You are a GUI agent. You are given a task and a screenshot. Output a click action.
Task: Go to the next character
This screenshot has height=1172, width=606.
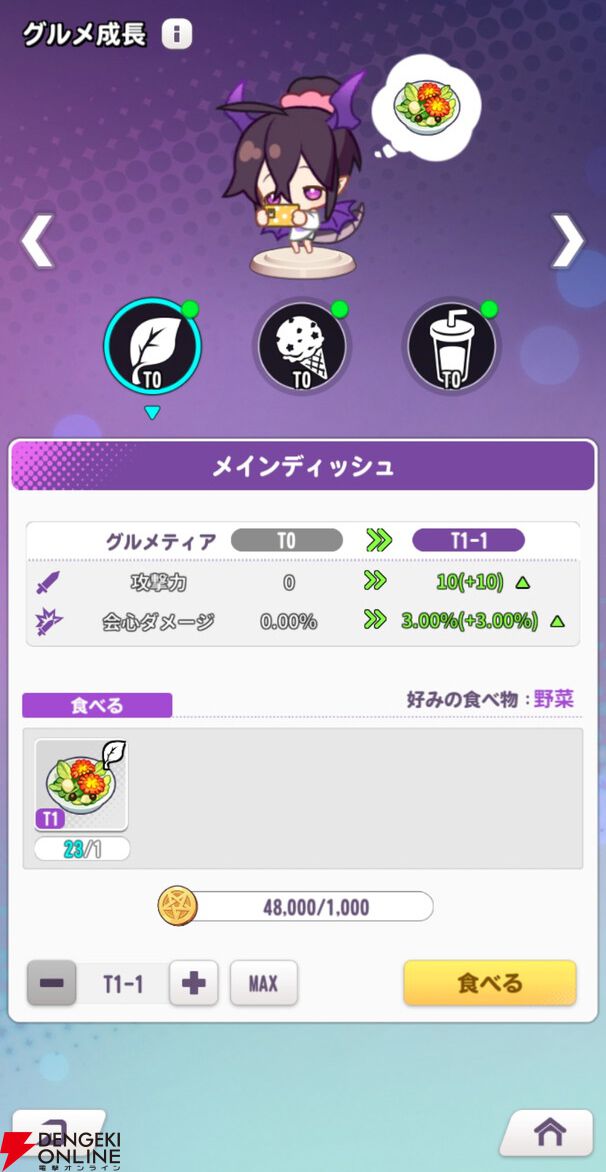(x=568, y=242)
